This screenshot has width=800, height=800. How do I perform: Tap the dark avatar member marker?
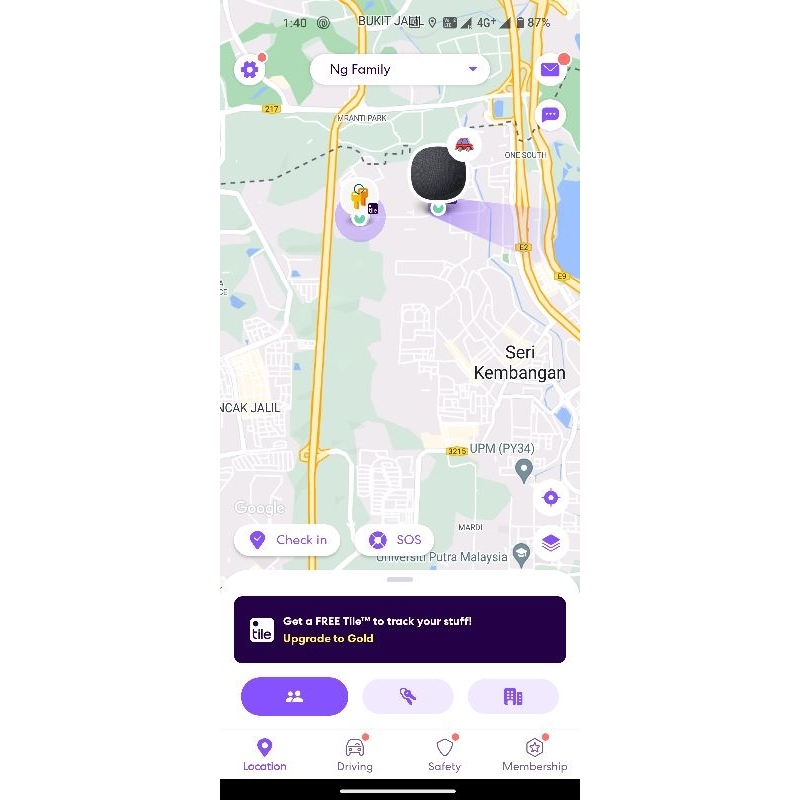tap(438, 174)
